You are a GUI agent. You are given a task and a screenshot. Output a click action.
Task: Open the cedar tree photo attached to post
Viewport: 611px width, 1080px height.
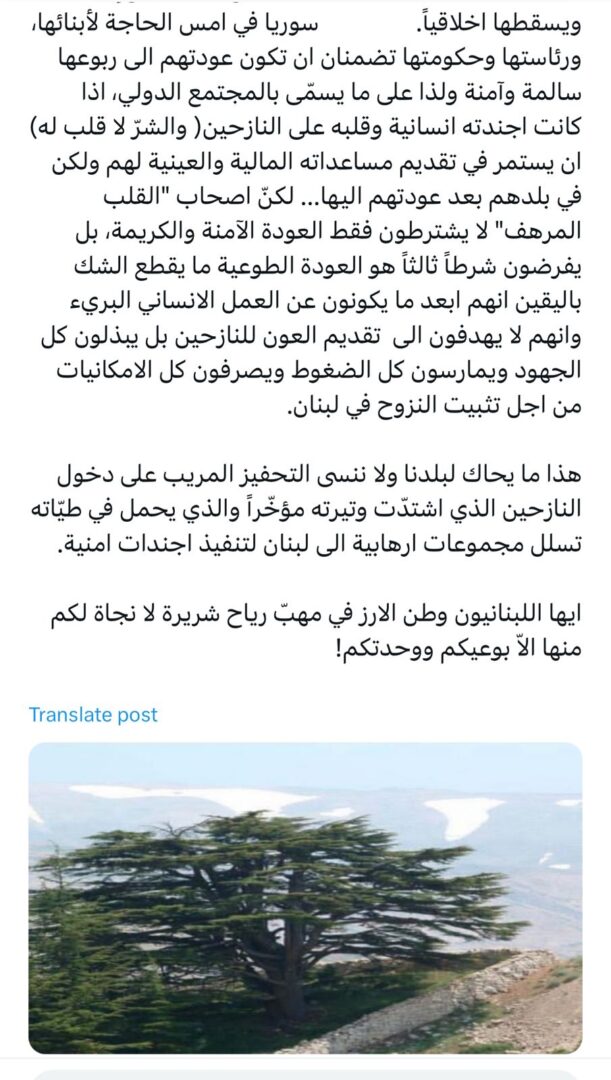[x=305, y=898]
